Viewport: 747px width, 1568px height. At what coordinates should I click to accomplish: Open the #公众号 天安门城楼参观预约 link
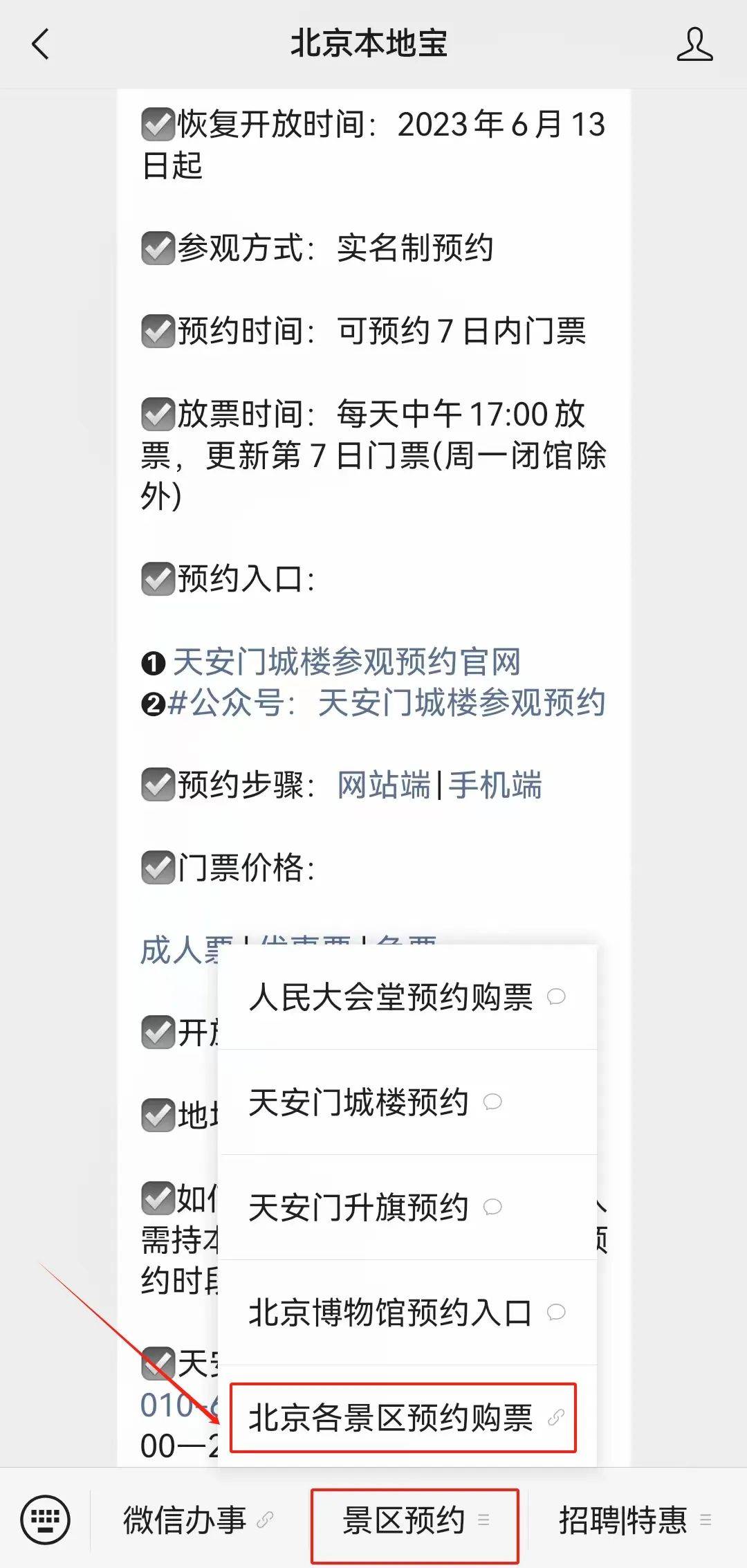click(x=386, y=703)
